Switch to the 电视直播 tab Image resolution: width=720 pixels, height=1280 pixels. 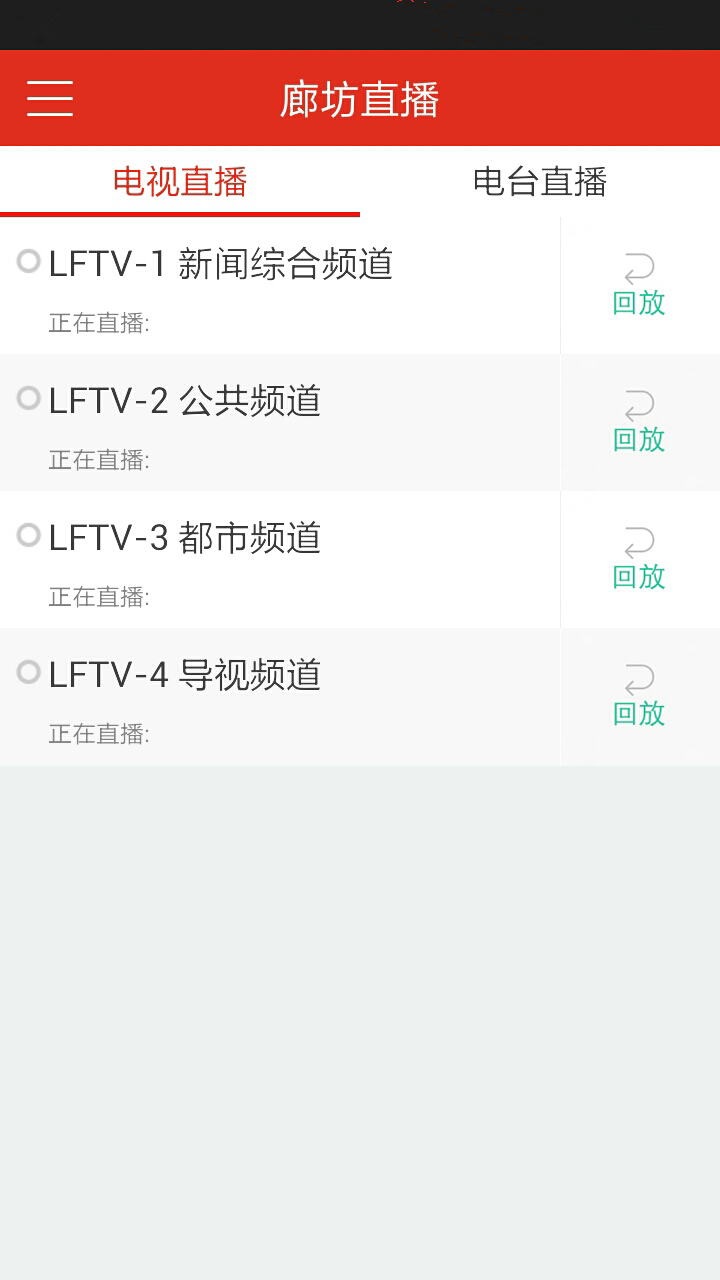pyautogui.click(x=180, y=182)
